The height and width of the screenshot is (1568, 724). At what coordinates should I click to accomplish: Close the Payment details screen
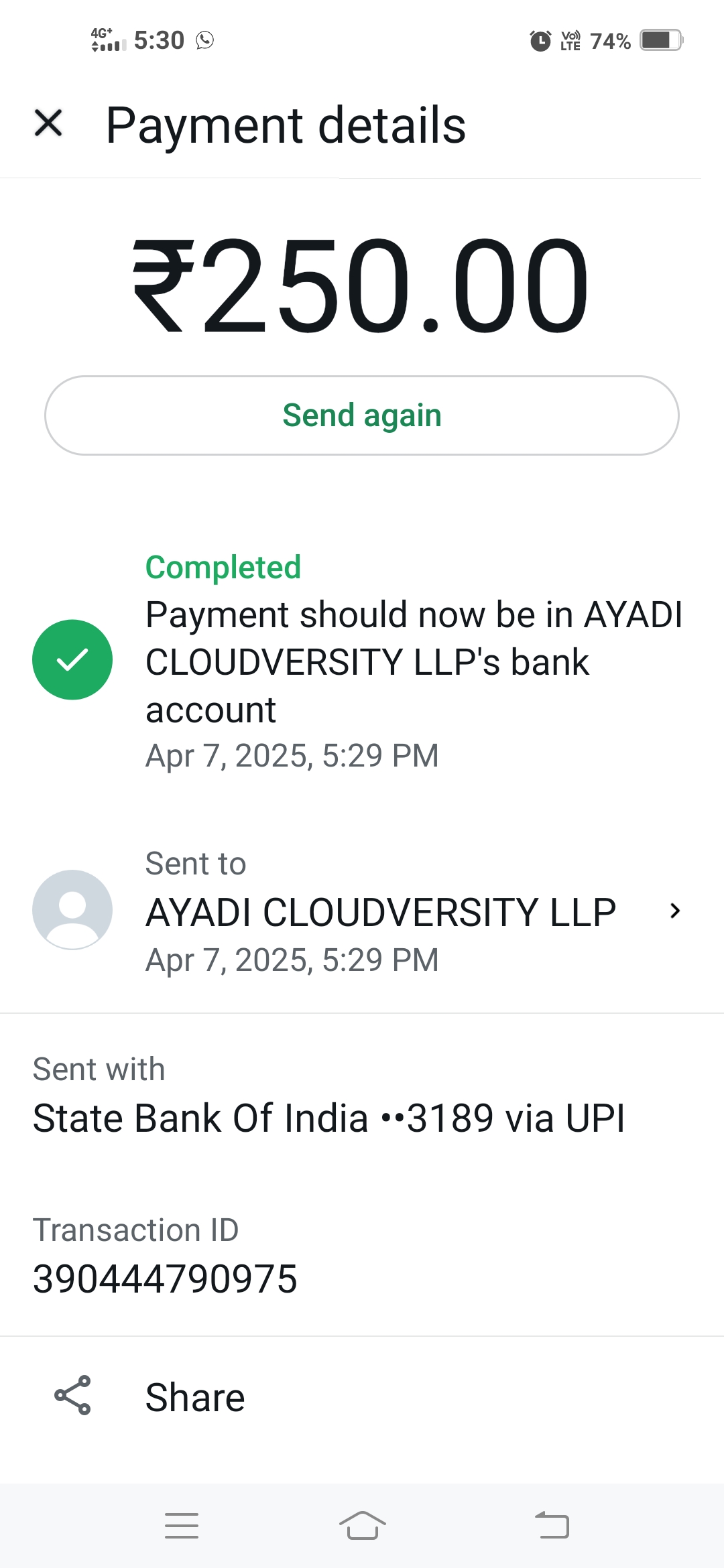[x=48, y=123]
